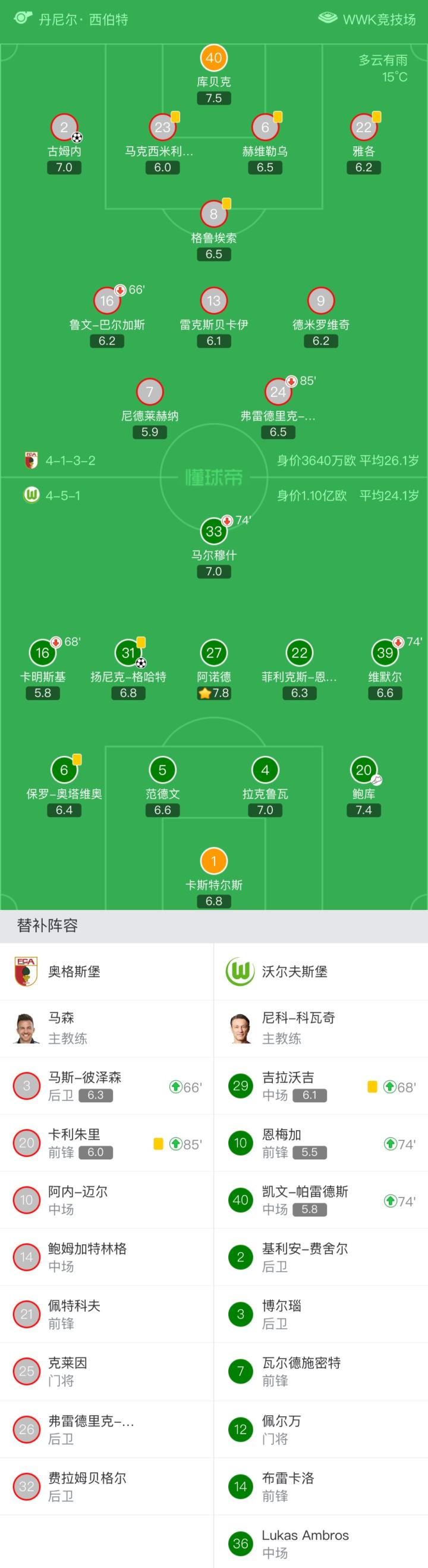Open substitute 卡利朱里 row

pos(106,1143)
